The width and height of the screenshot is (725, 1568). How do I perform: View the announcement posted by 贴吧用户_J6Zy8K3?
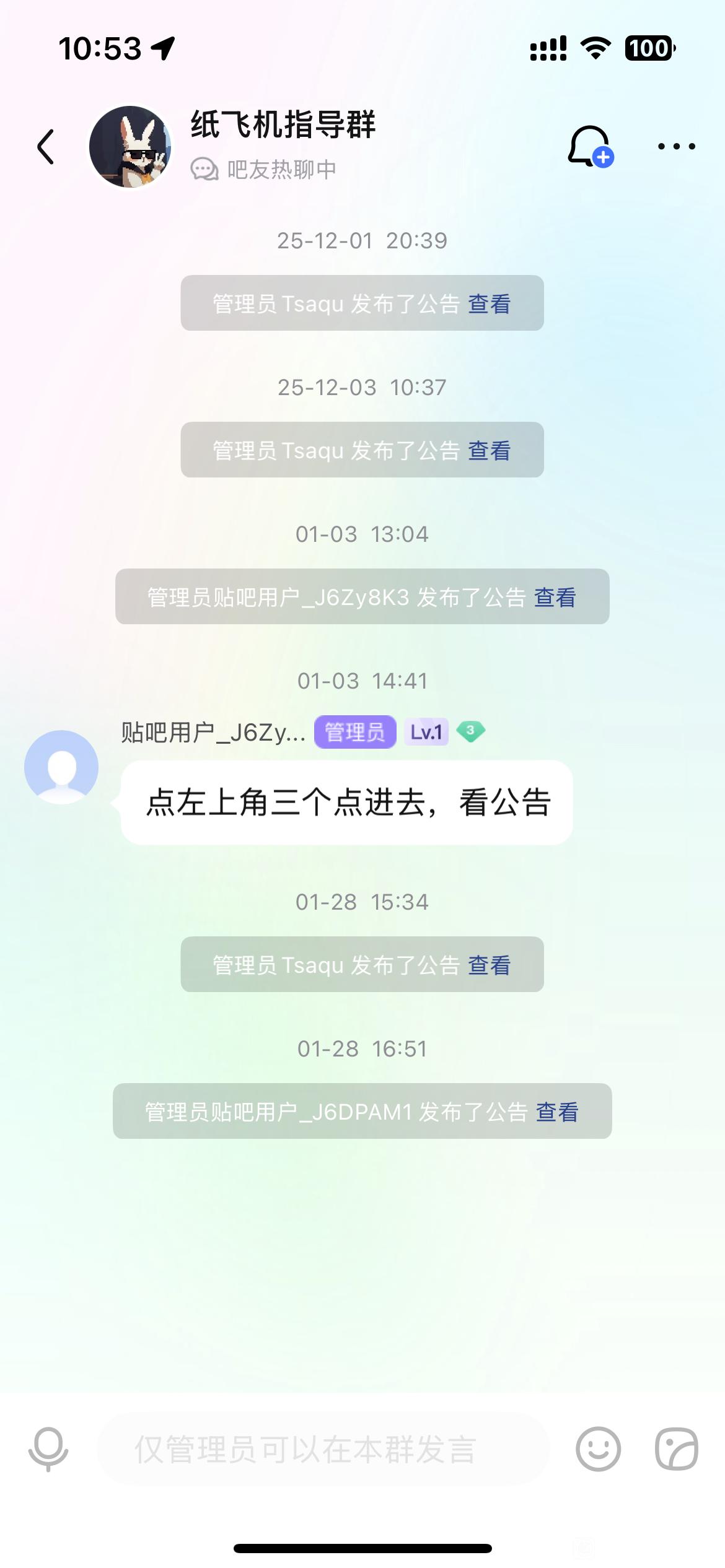pos(555,597)
